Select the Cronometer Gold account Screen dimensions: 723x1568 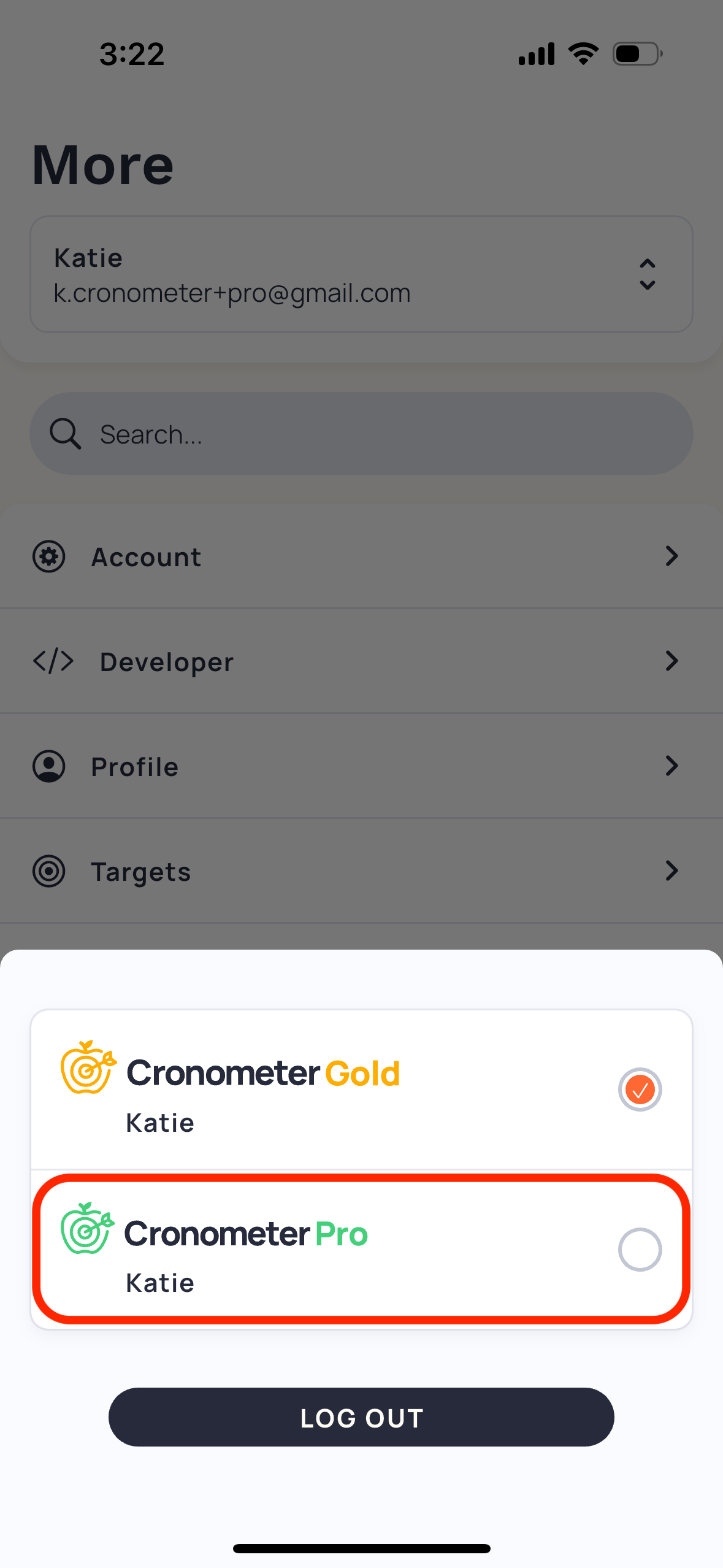coord(361,1090)
